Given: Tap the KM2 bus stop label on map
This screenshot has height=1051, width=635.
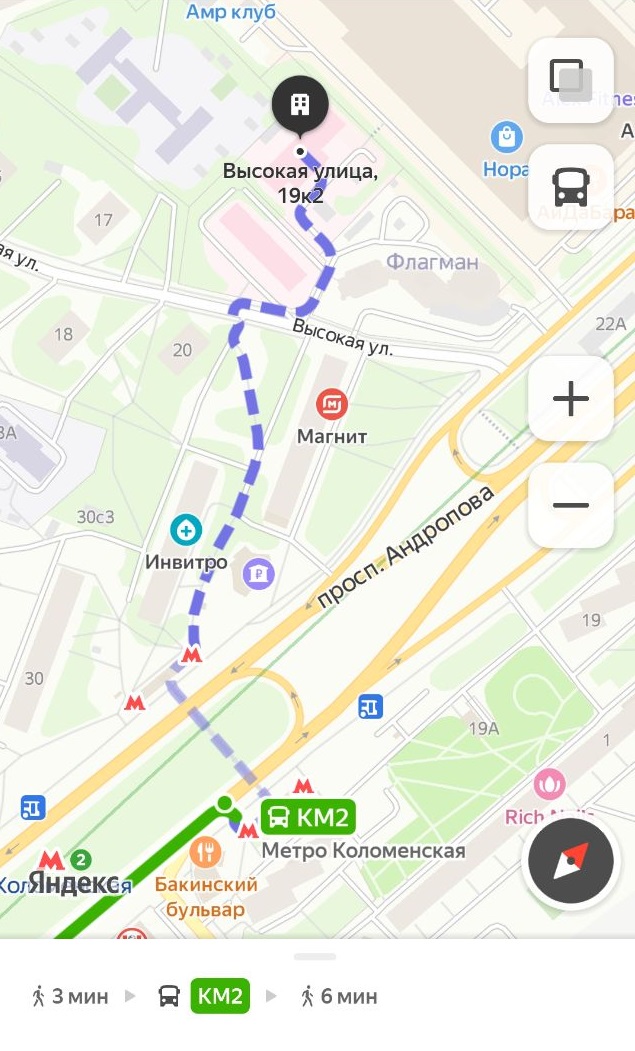Looking at the screenshot, I should click(x=308, y=817).
